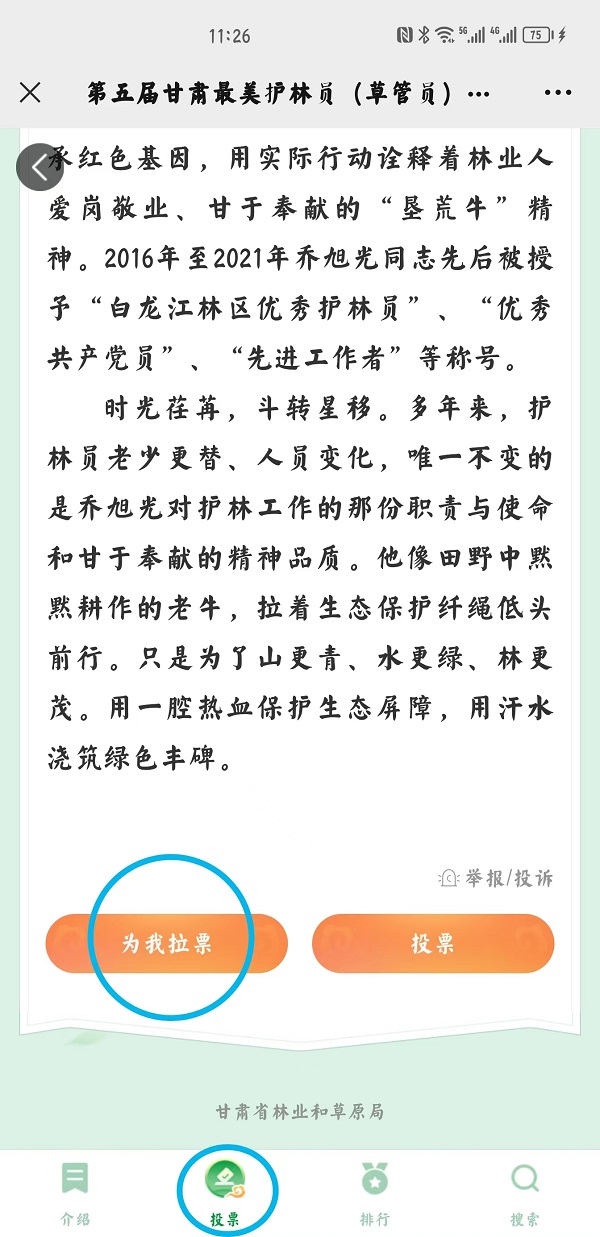Tap the 举报/投诉 report link
The width and height of the screenshot is (600, 1237).
(x=496, y=878)
